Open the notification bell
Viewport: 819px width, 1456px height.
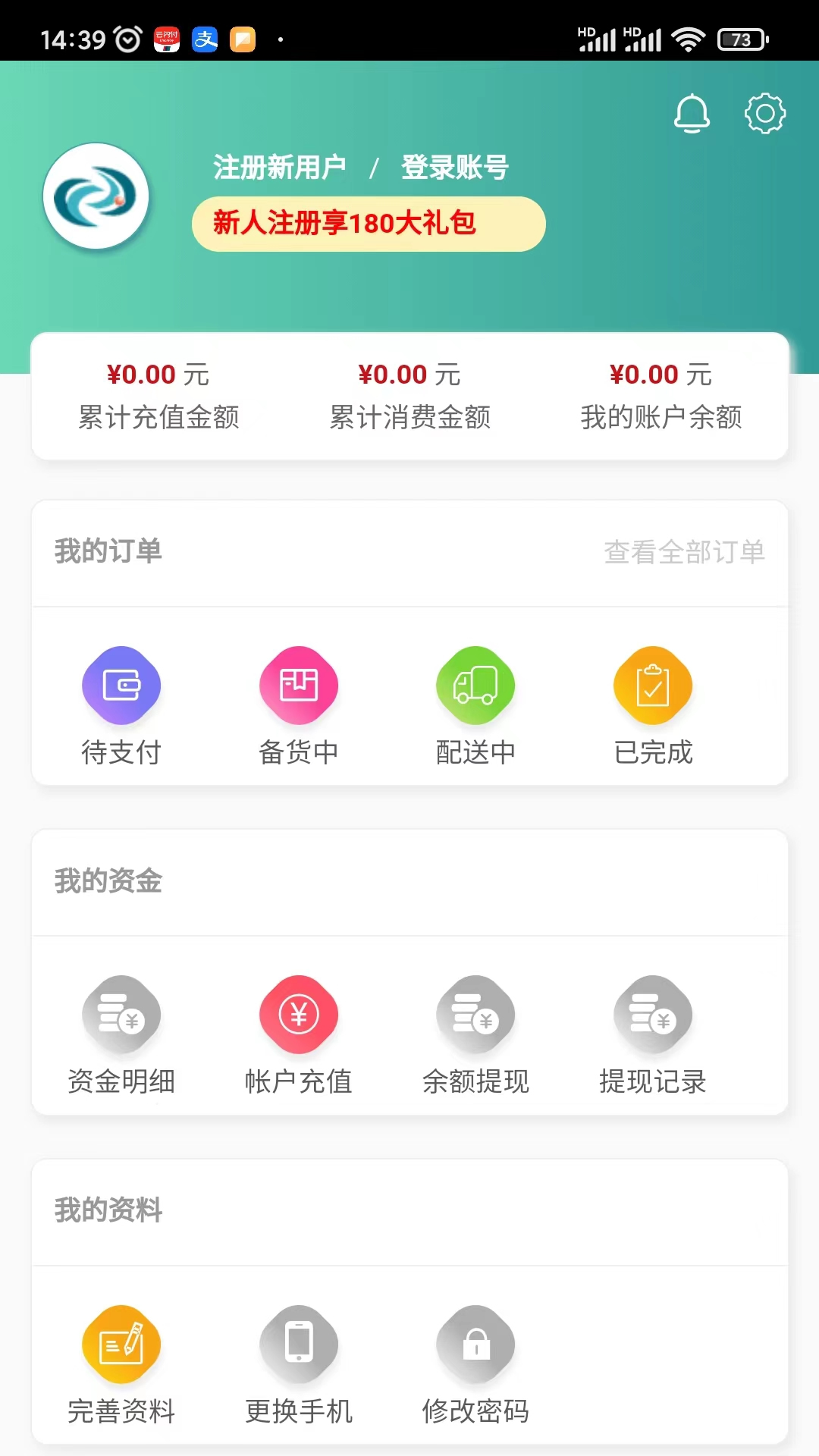coord(691,112)
